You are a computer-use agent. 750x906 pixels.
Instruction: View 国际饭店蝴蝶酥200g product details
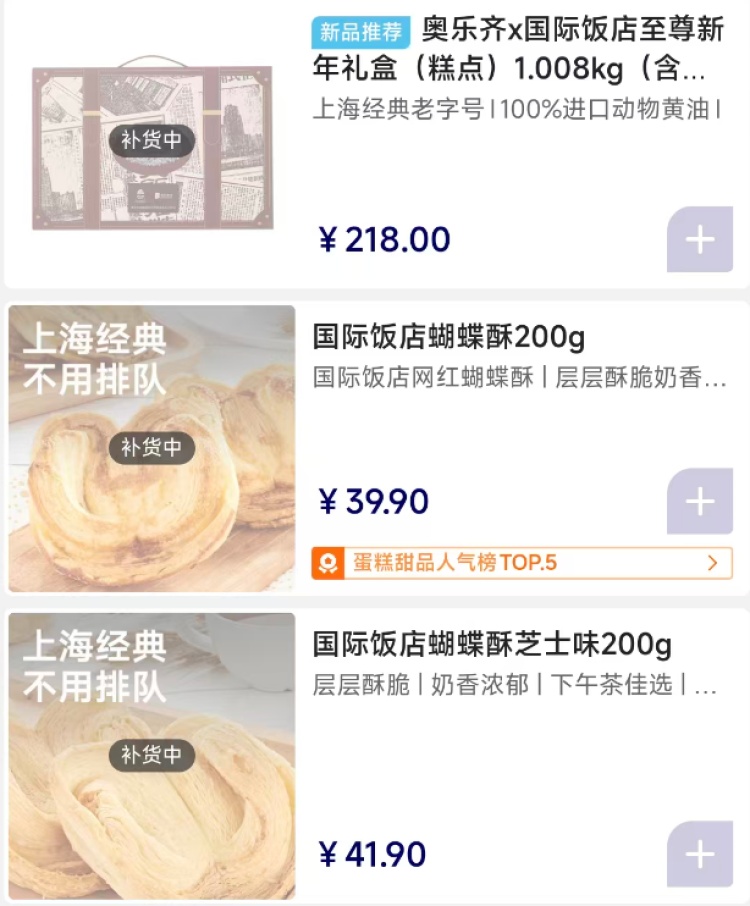449,337
